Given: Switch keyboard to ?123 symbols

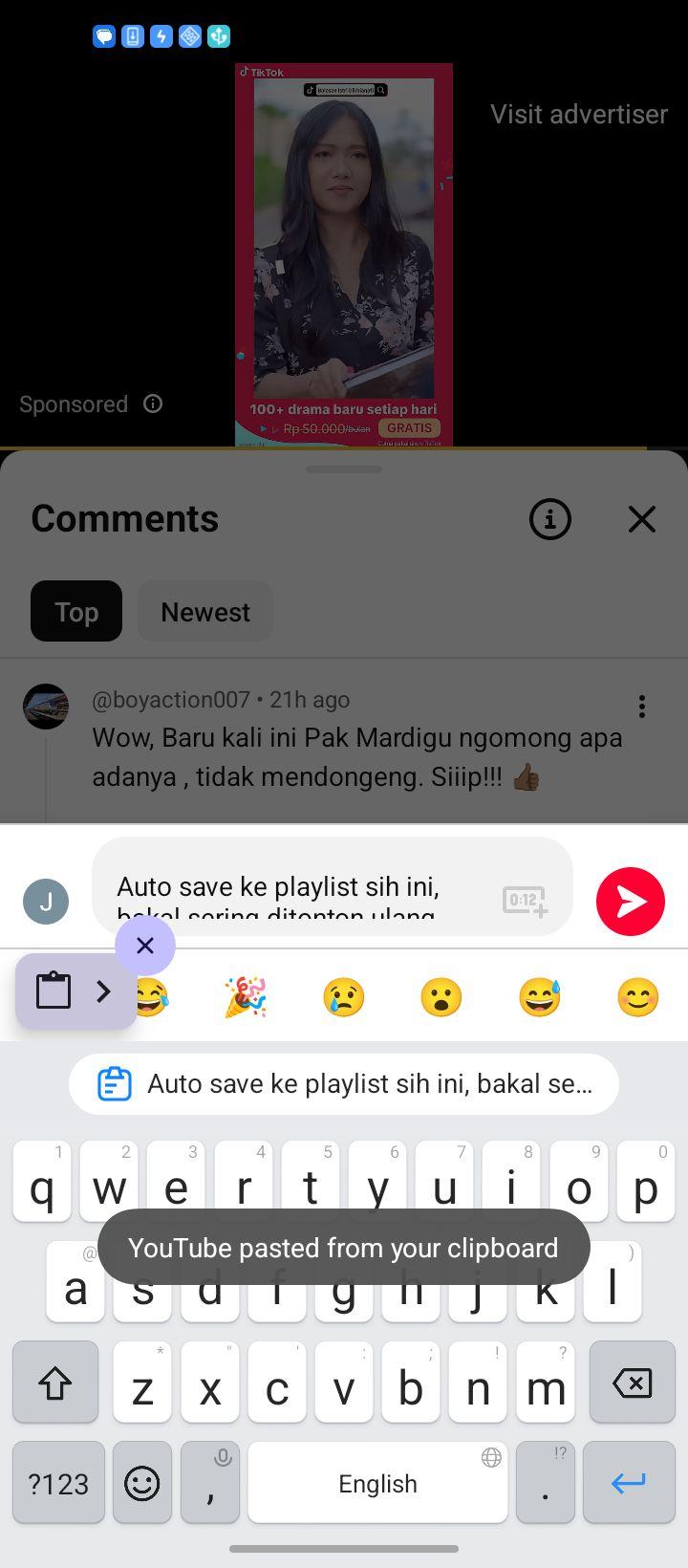Looking at the screenshot, I should coord(58,1483).
